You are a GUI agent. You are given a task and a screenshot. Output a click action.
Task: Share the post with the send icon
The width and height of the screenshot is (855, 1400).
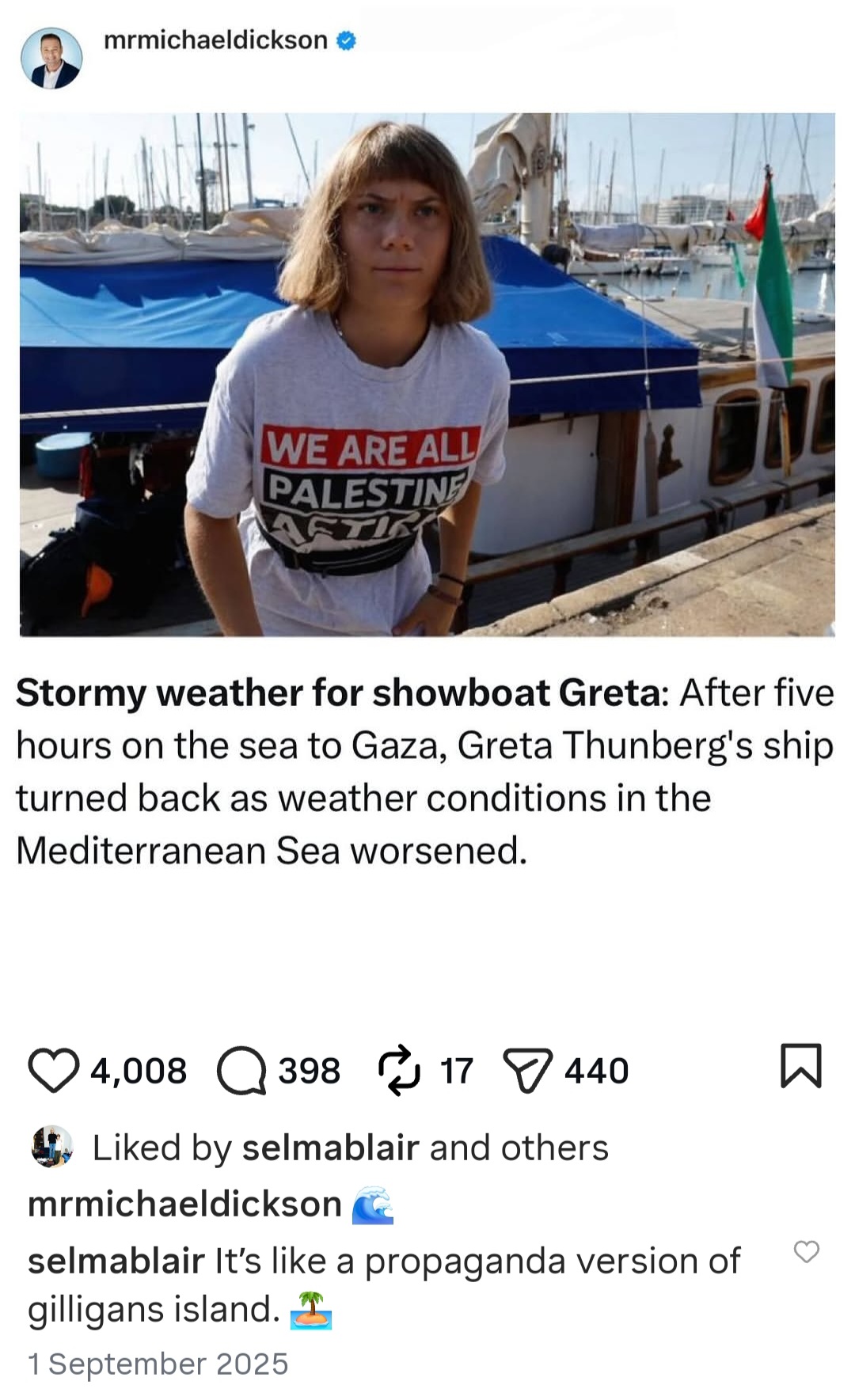coord(527,1071)
